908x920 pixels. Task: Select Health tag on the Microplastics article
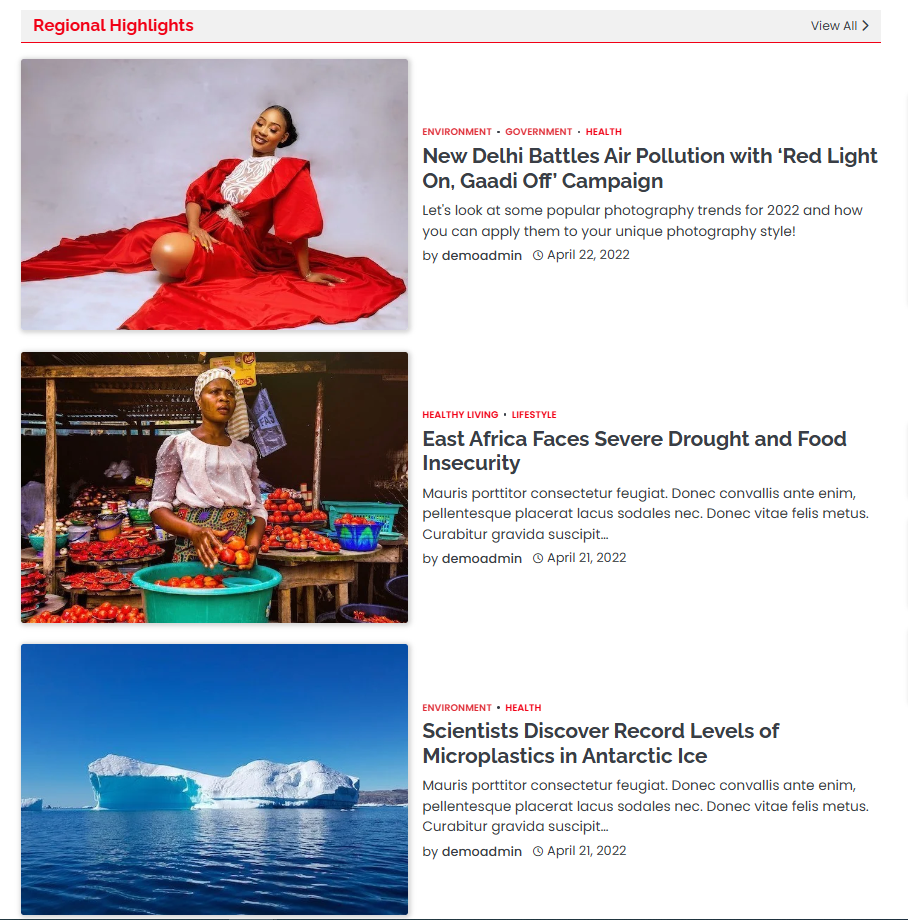click(x=523, y=708)
